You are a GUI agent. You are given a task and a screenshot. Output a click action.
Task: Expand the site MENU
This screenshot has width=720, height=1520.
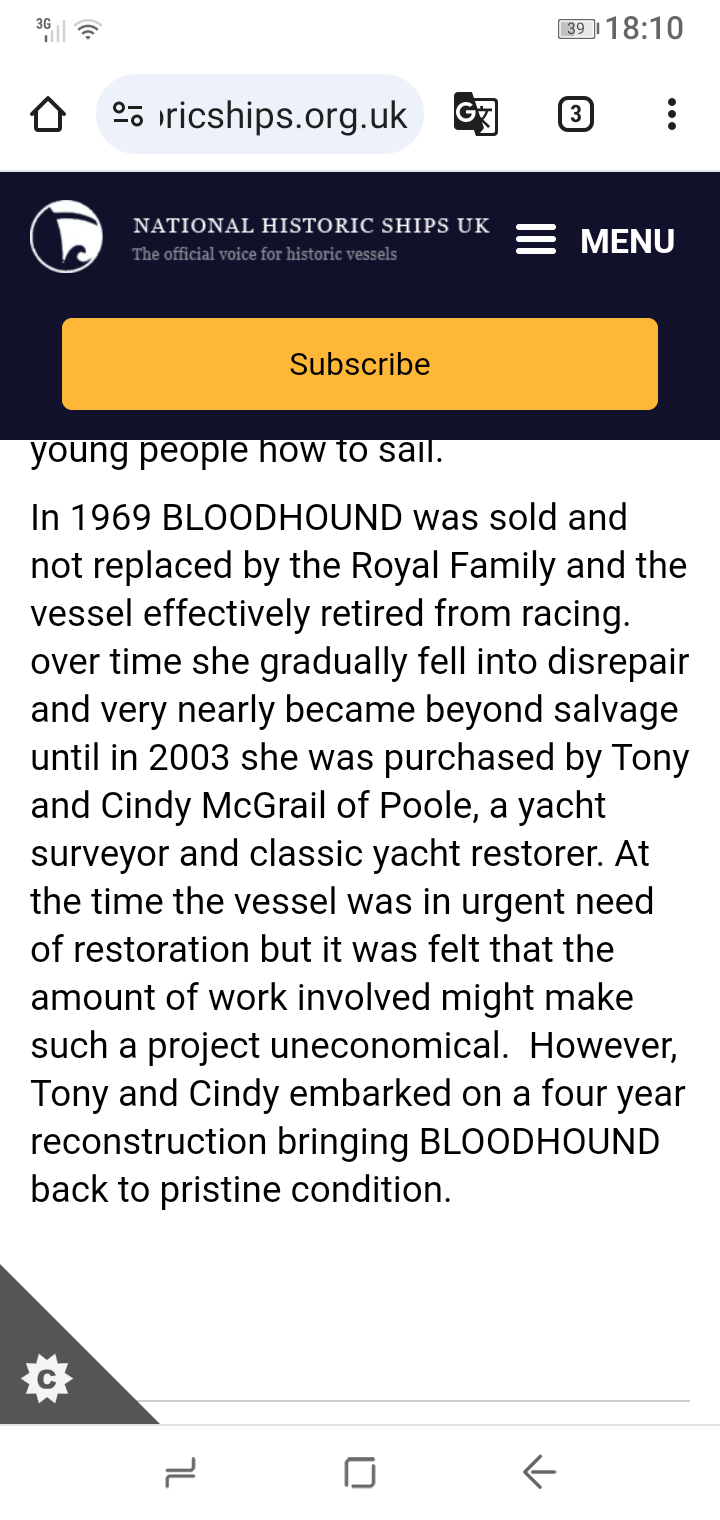tap(595, 241)
